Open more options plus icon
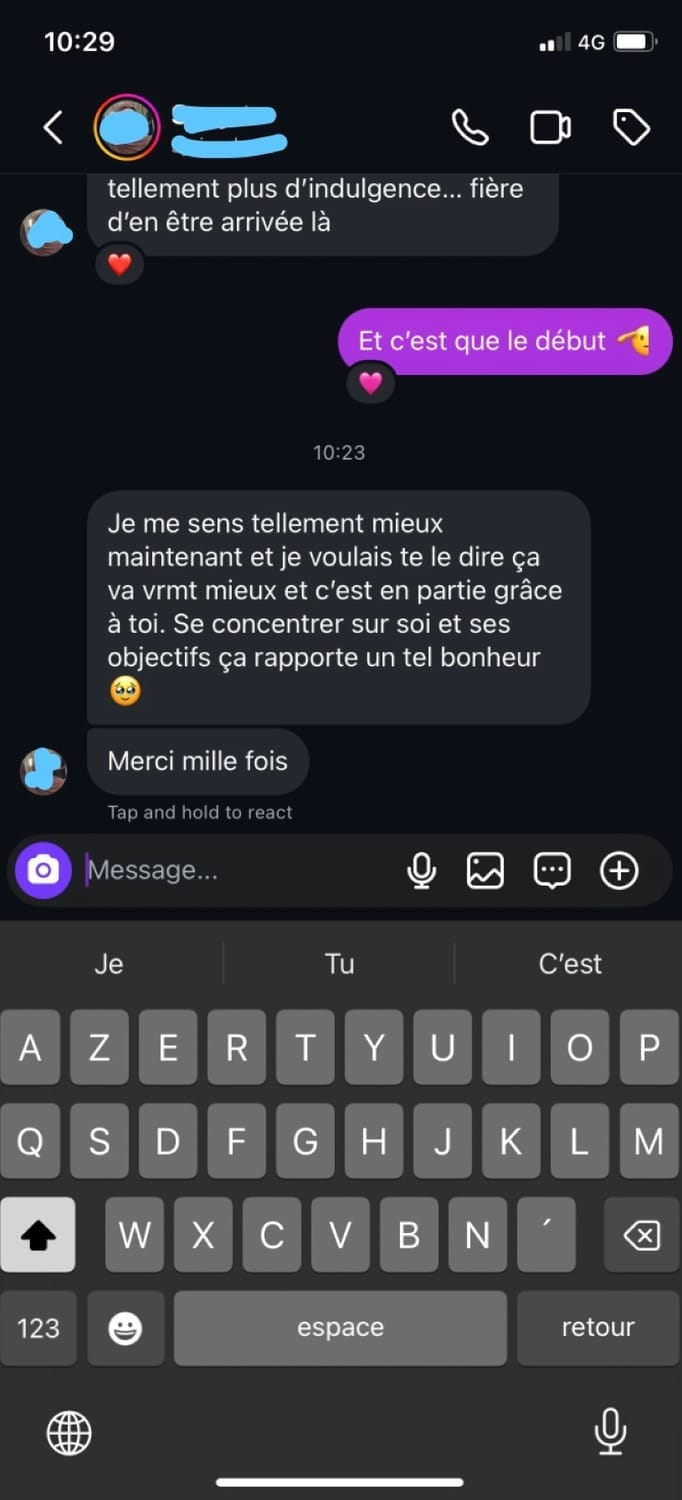The height and width of the screenshot is (1500, 682). pyautogui.click(x=619, y=871)
